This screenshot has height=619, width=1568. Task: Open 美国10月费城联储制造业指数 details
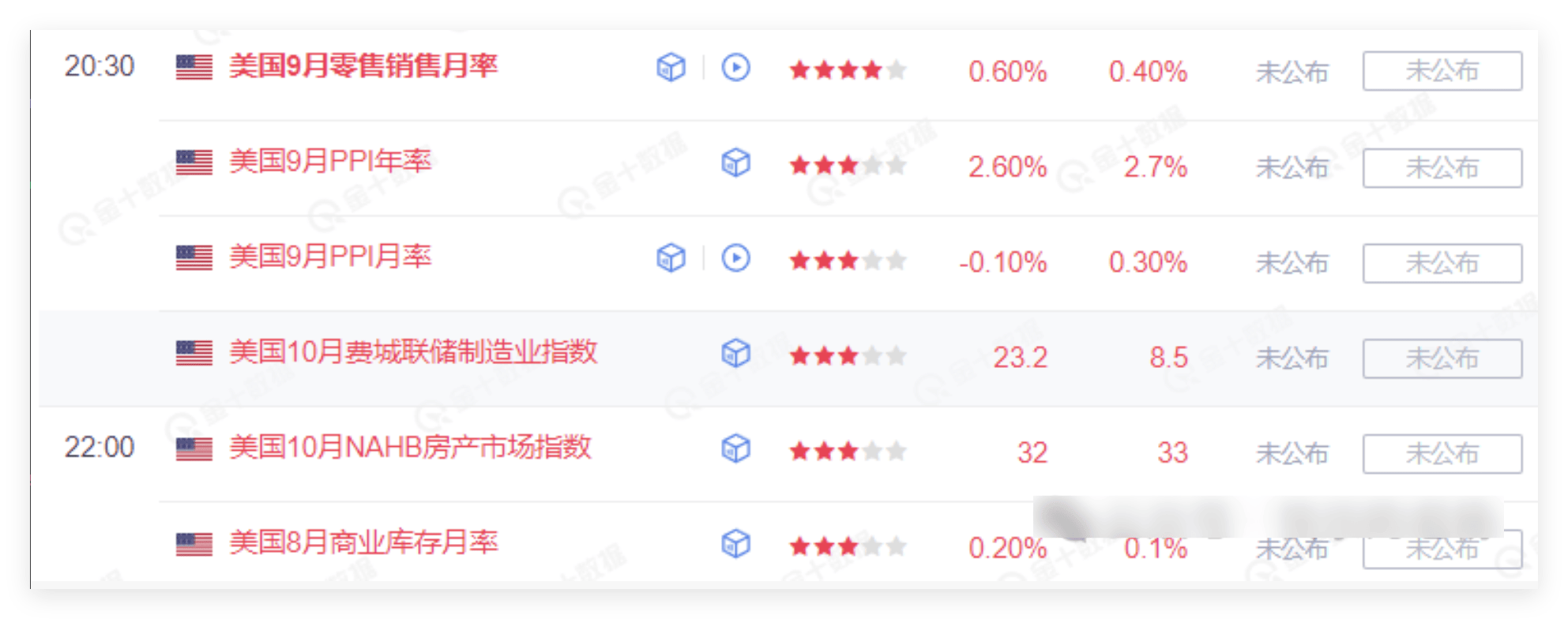413,352
